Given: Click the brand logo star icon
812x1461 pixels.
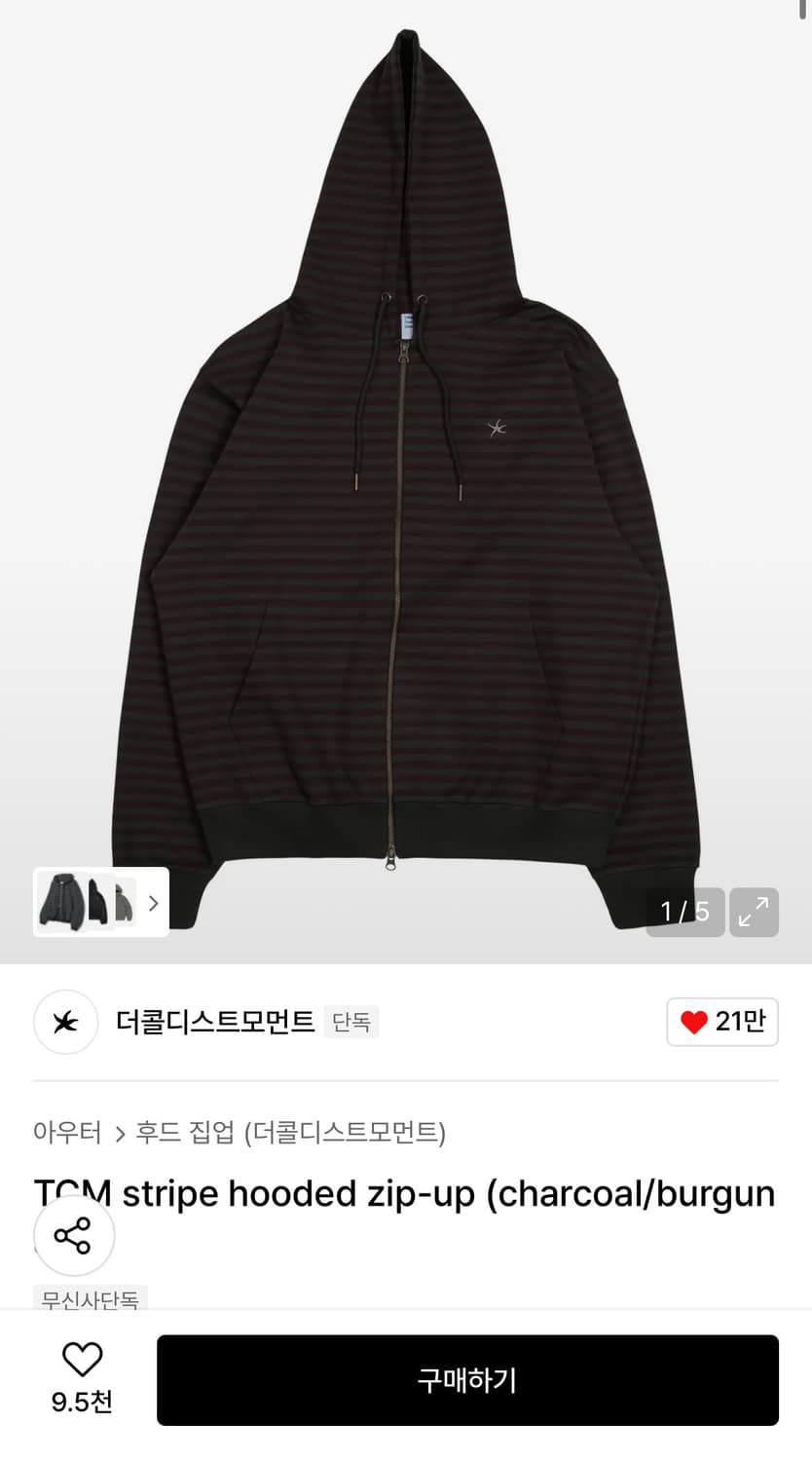Looking at the screenshot, I should (65, 1023).
